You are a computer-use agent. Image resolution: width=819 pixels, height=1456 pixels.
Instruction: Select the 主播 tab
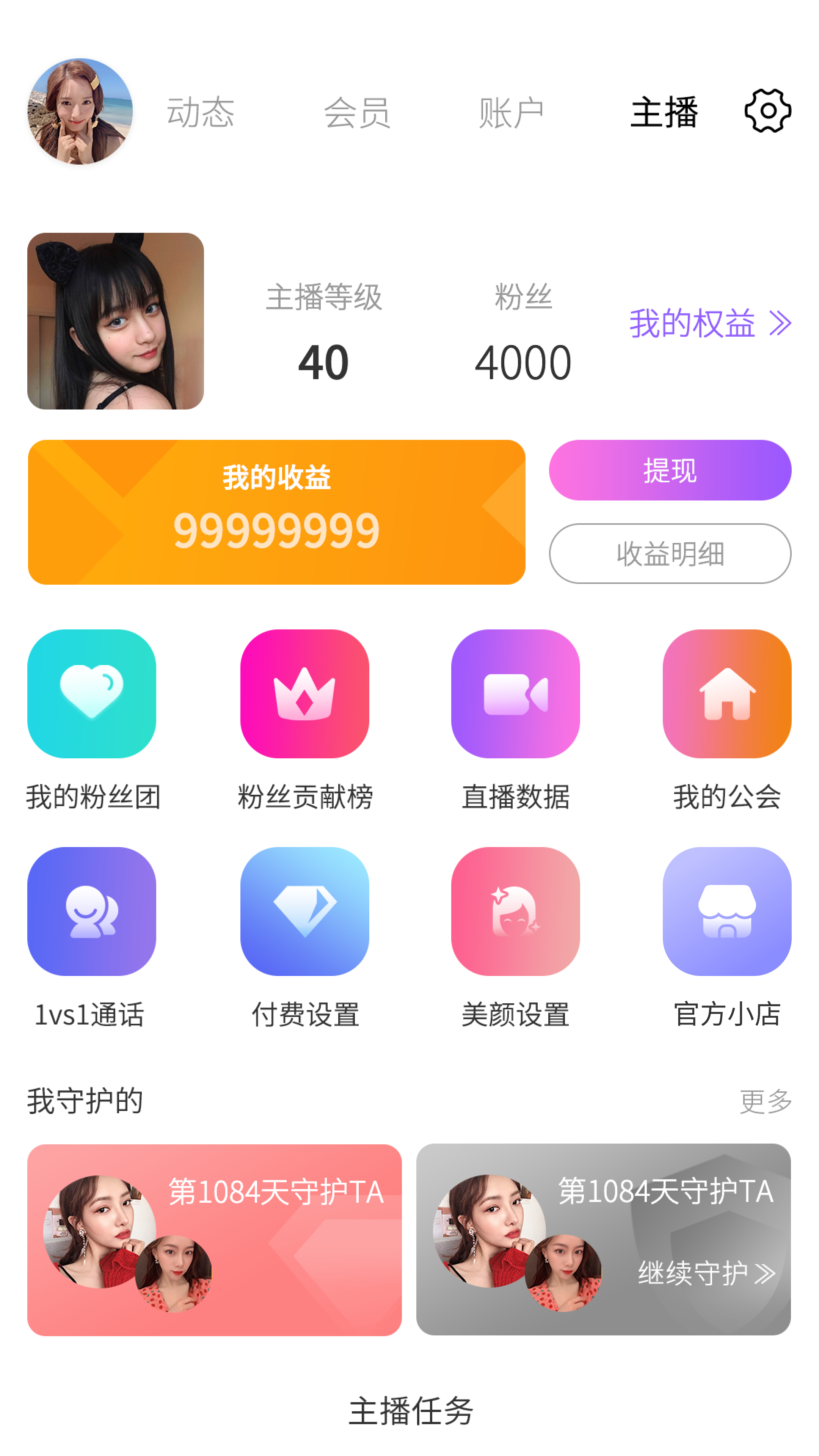click(x=664, y=113)
